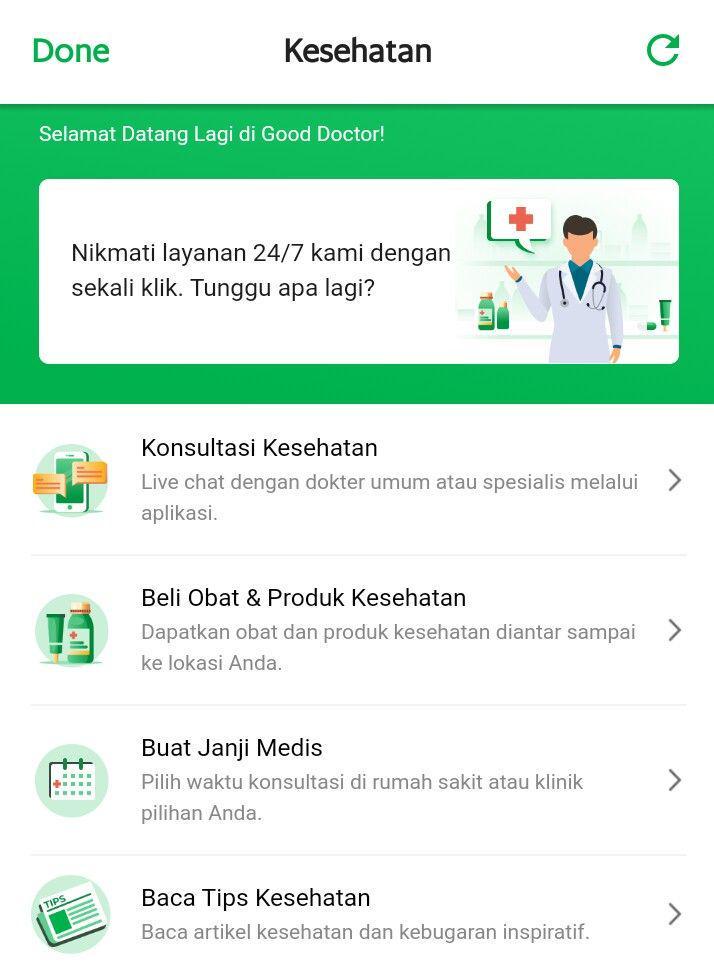Open Buat Janji Medis

click(x=358, y=780)
